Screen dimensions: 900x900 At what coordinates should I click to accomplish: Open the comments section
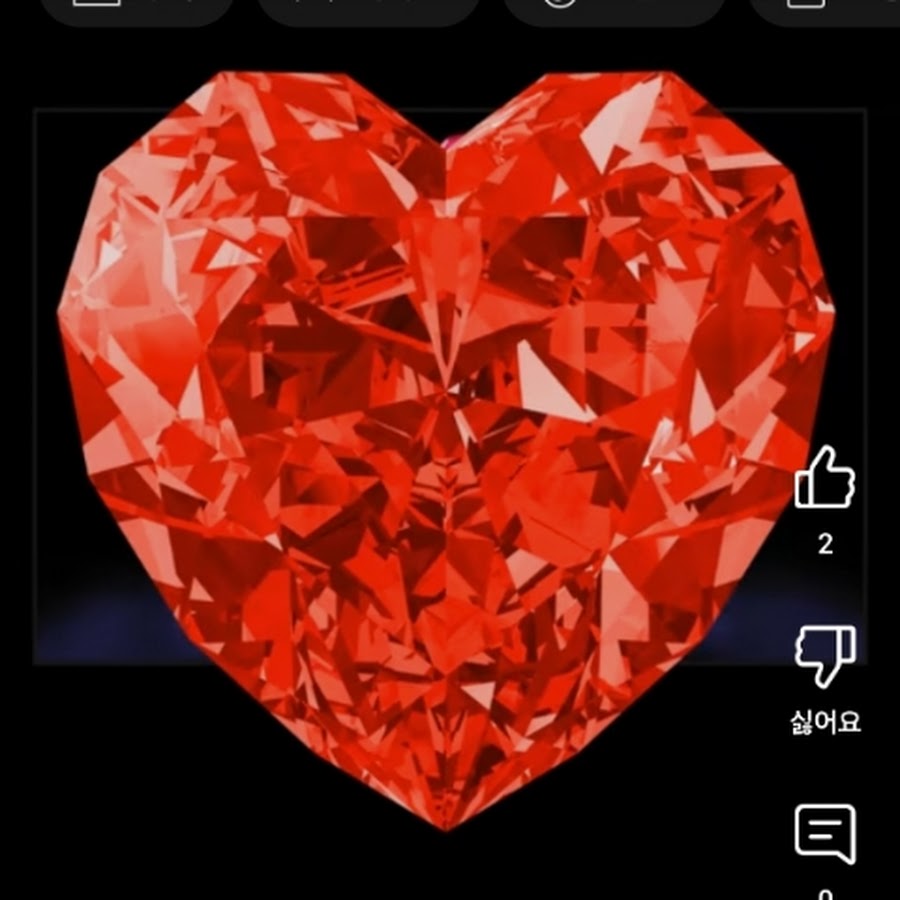[825, 833]
